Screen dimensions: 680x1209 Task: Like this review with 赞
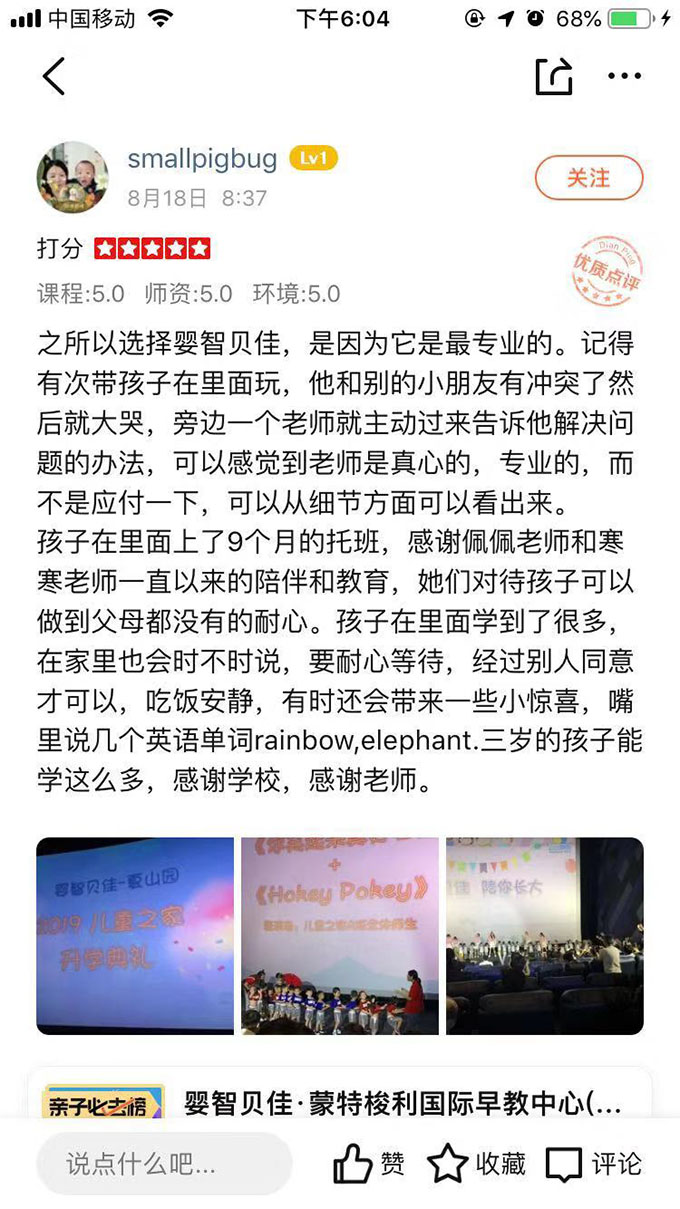tap(369, 1164)
